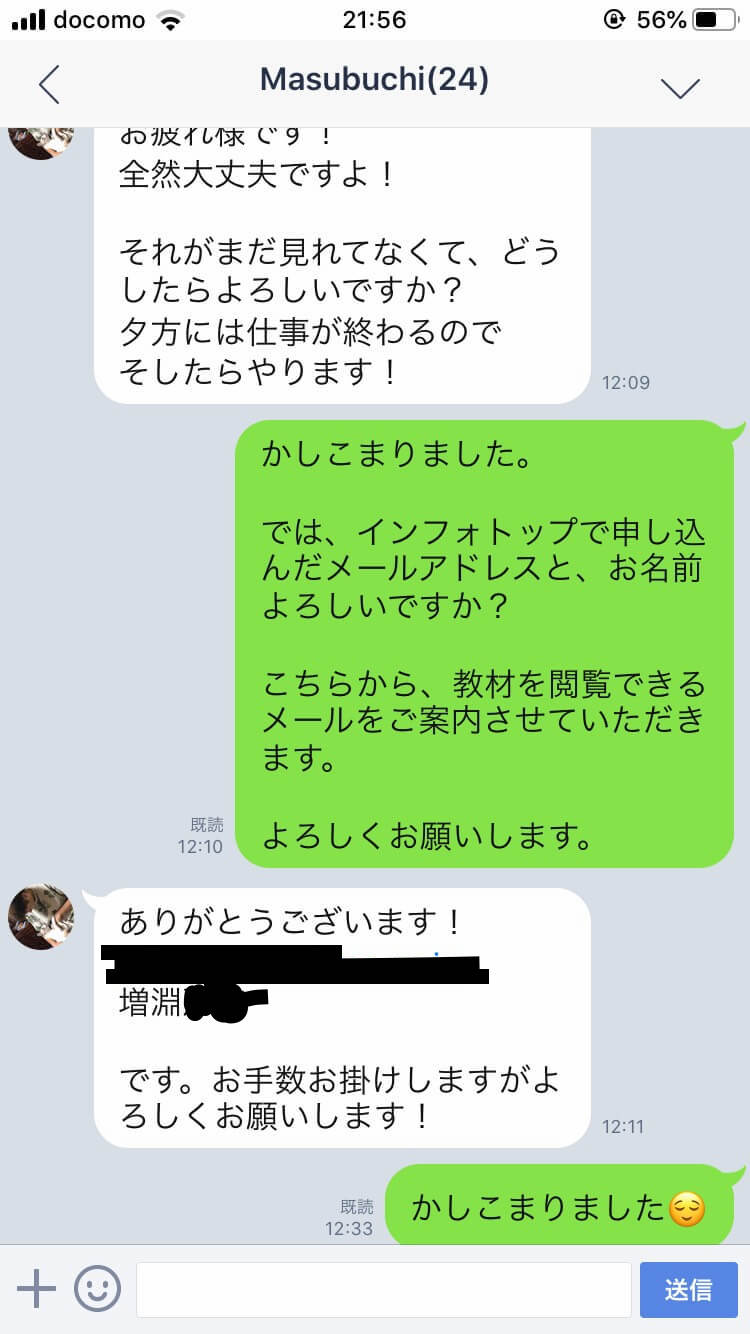
Task: Go back from the Masubuchi chat
Action: point(49,85)
